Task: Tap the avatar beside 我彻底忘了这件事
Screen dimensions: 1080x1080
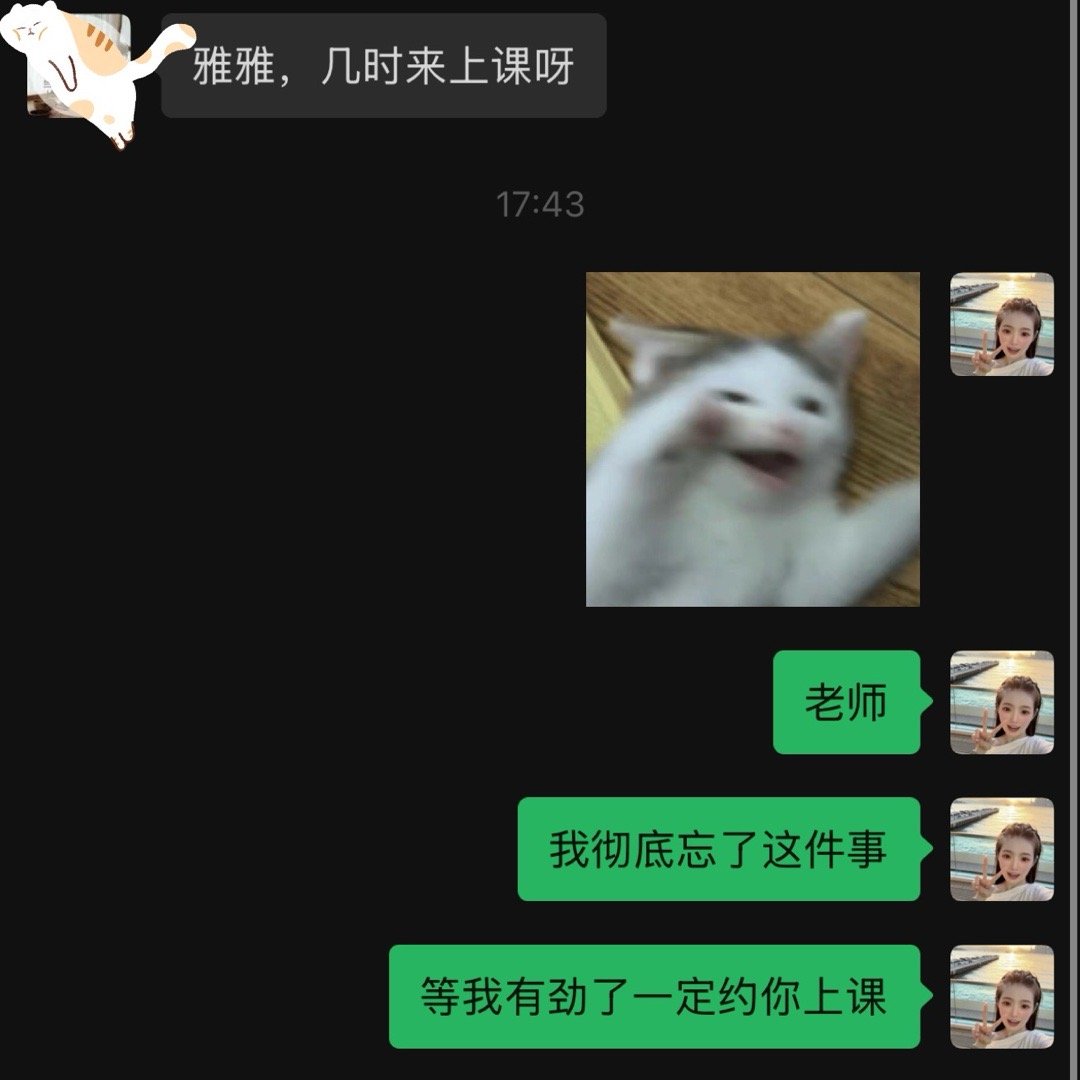Action: pyautogui.click(x=1001, y=849)
